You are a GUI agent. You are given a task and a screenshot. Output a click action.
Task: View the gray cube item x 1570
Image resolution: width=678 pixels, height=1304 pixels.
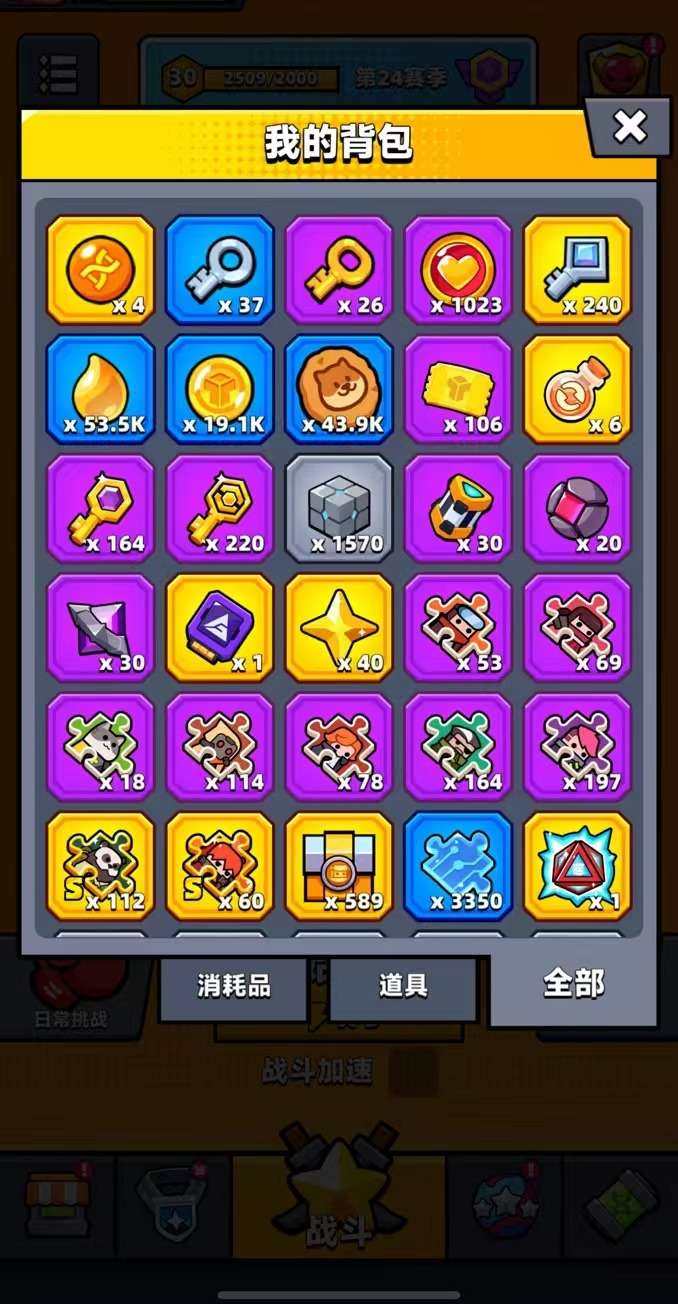point(339,508)
